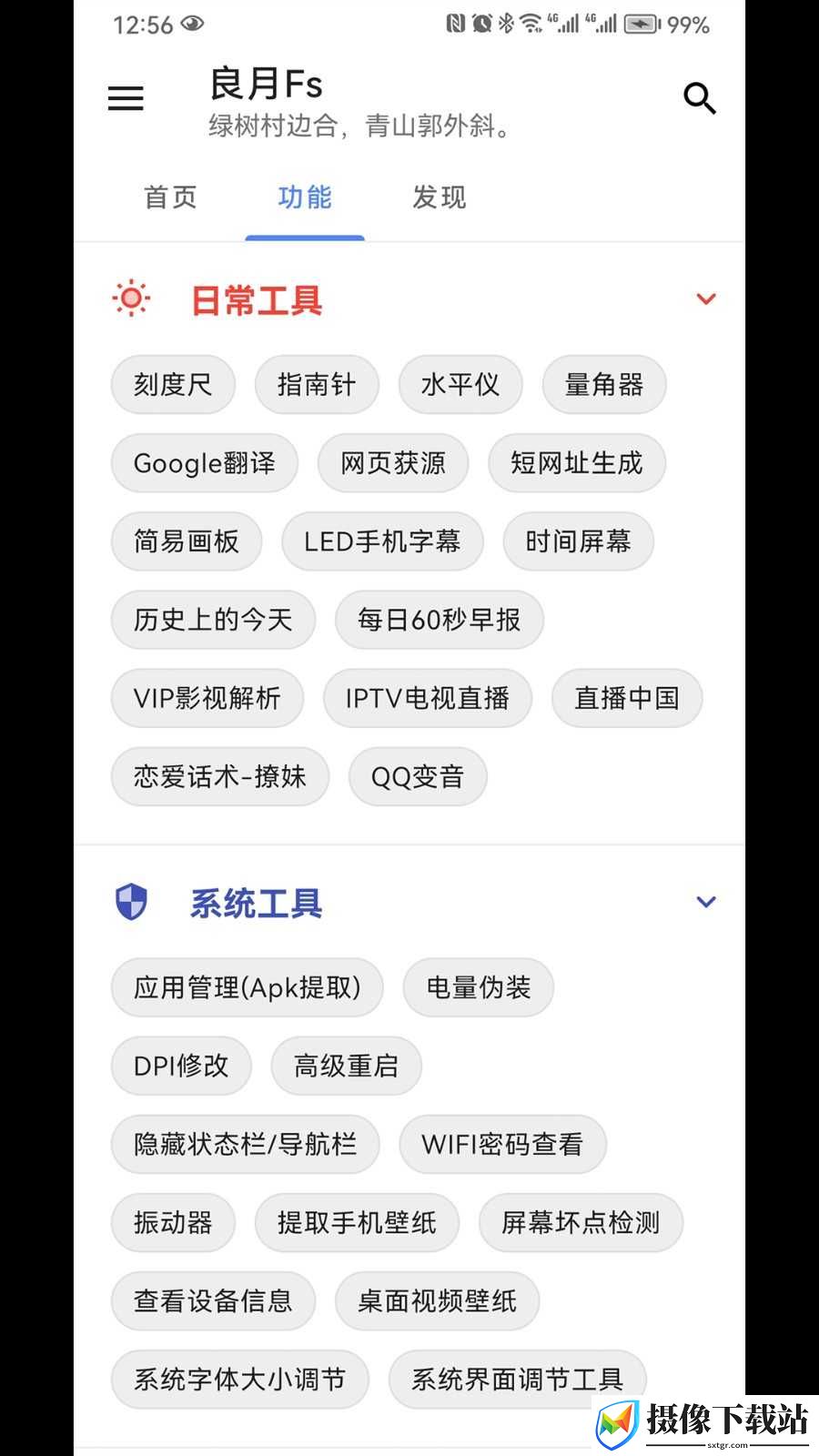Screen dimensions: 819x1456
Task: Launch the 指南针 chip
Action: (x=317, y=385)
